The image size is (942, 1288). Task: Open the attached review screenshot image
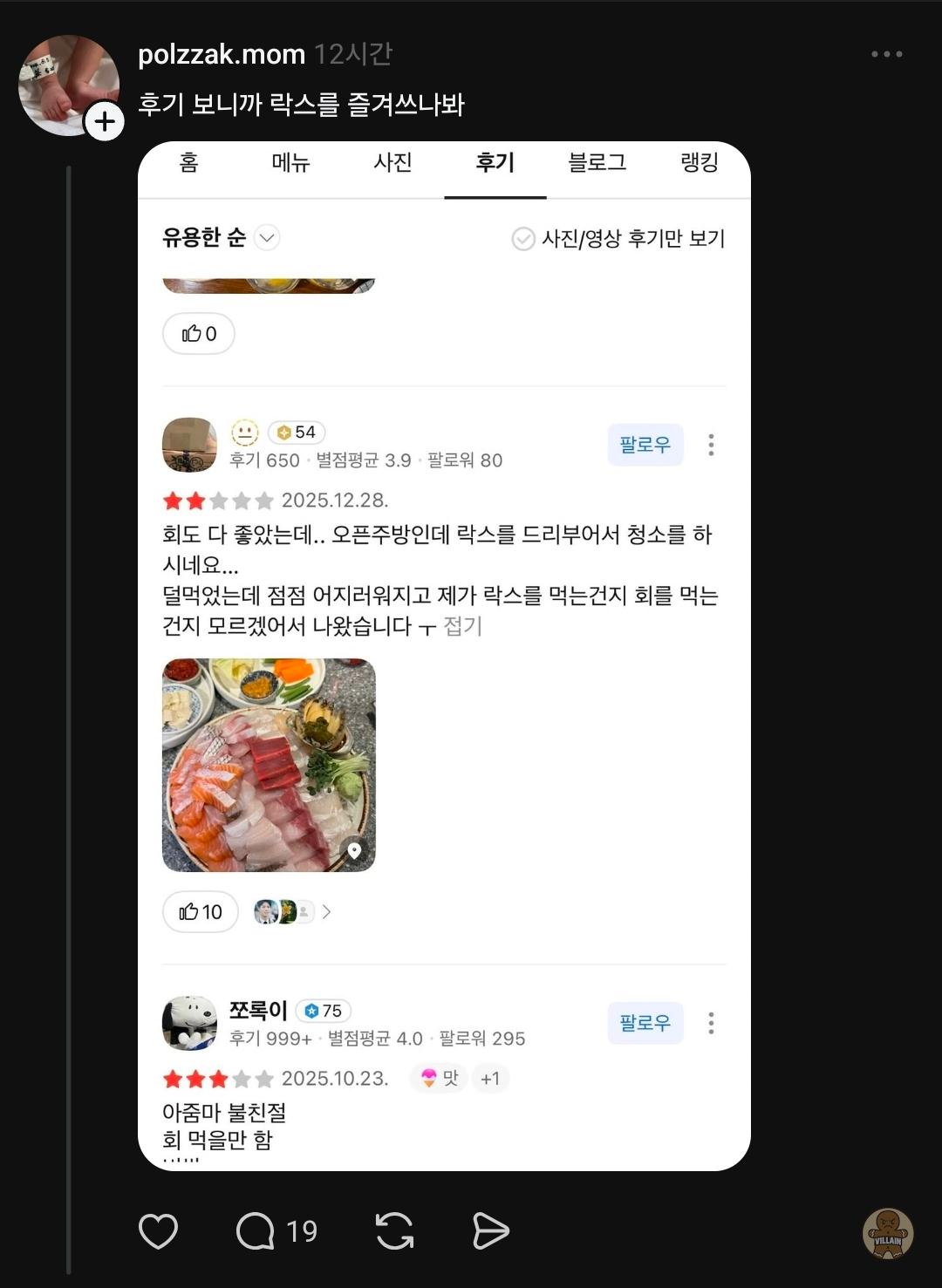coord(444,654)
